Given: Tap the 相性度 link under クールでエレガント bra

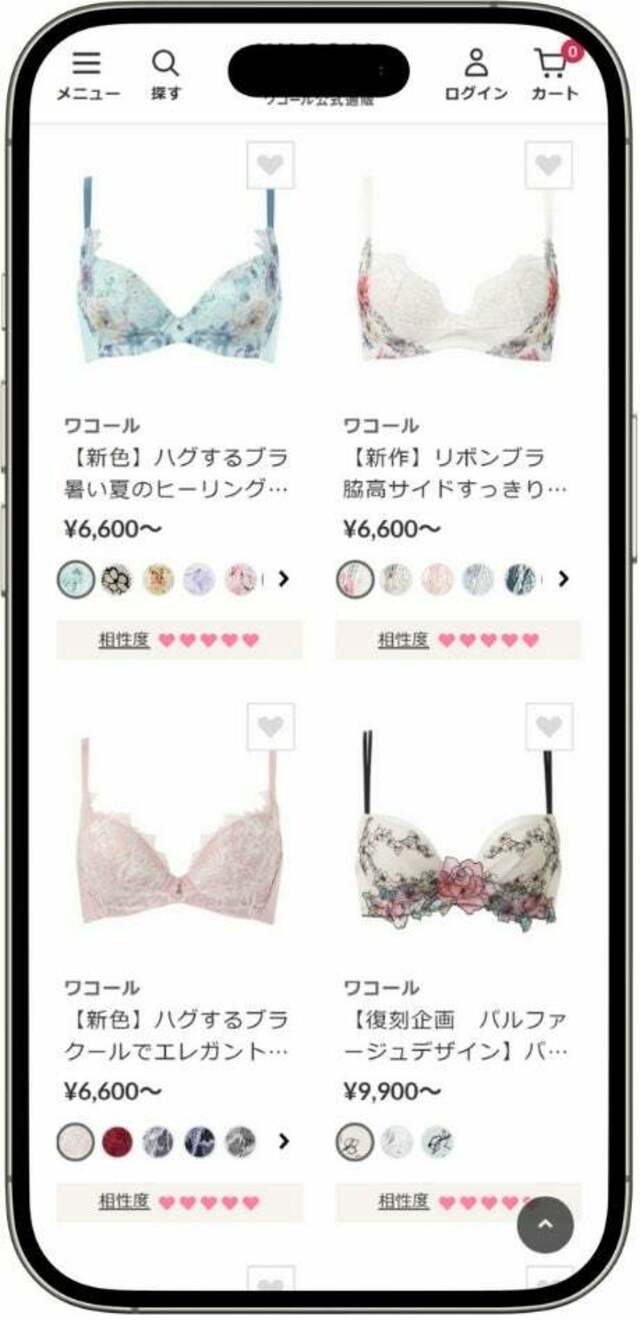Looking at the screenshot, I should 123,1202.
